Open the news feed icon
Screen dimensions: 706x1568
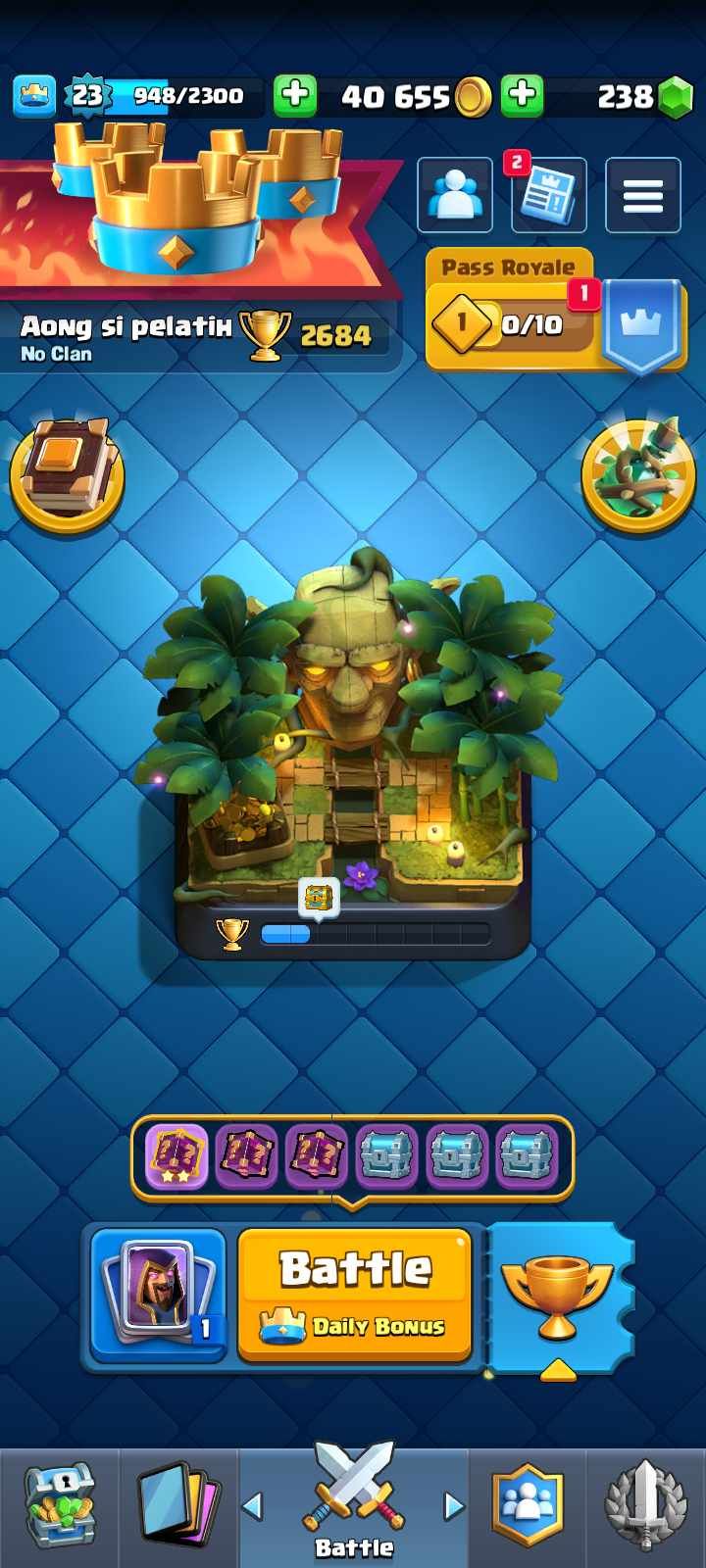[548, 196]
